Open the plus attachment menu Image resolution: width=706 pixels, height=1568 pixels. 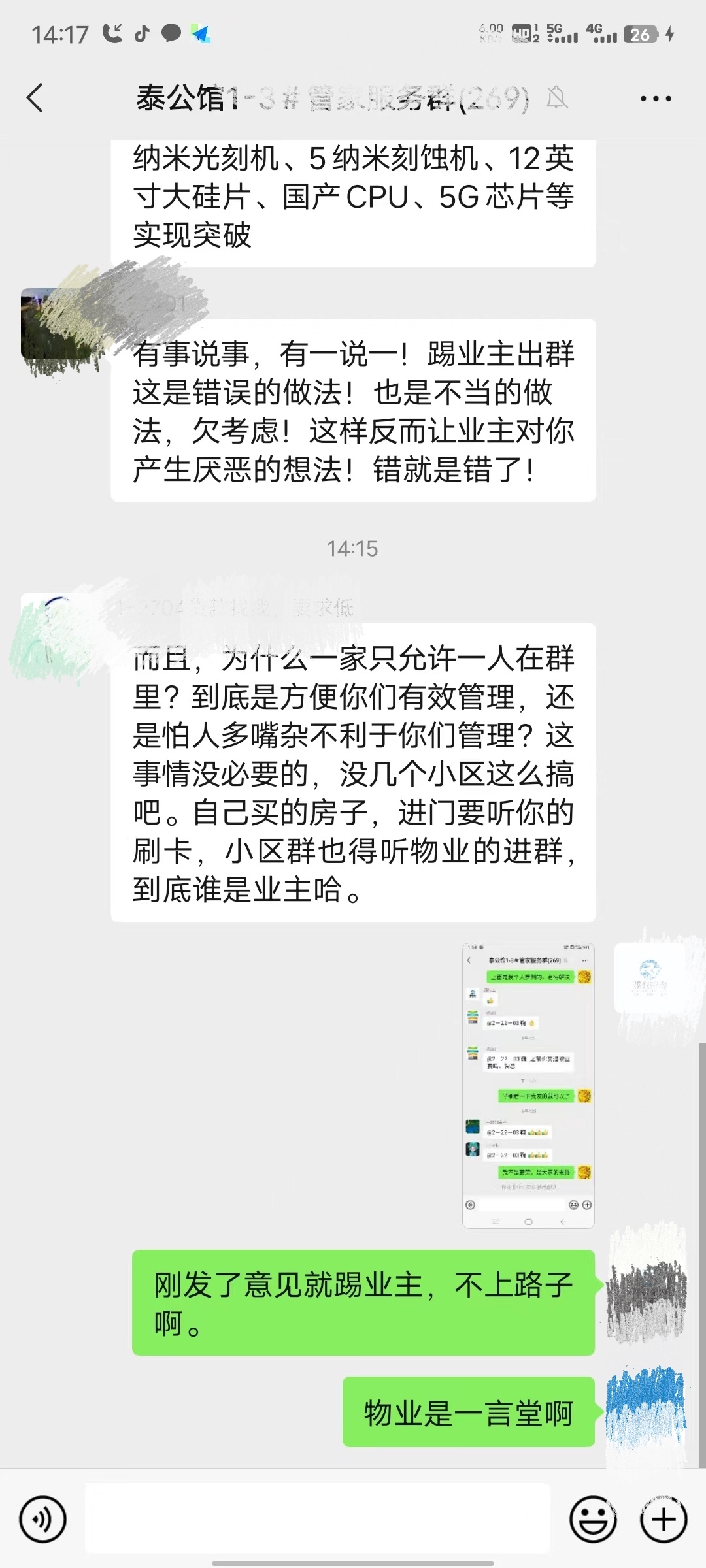coord(663,1519)
